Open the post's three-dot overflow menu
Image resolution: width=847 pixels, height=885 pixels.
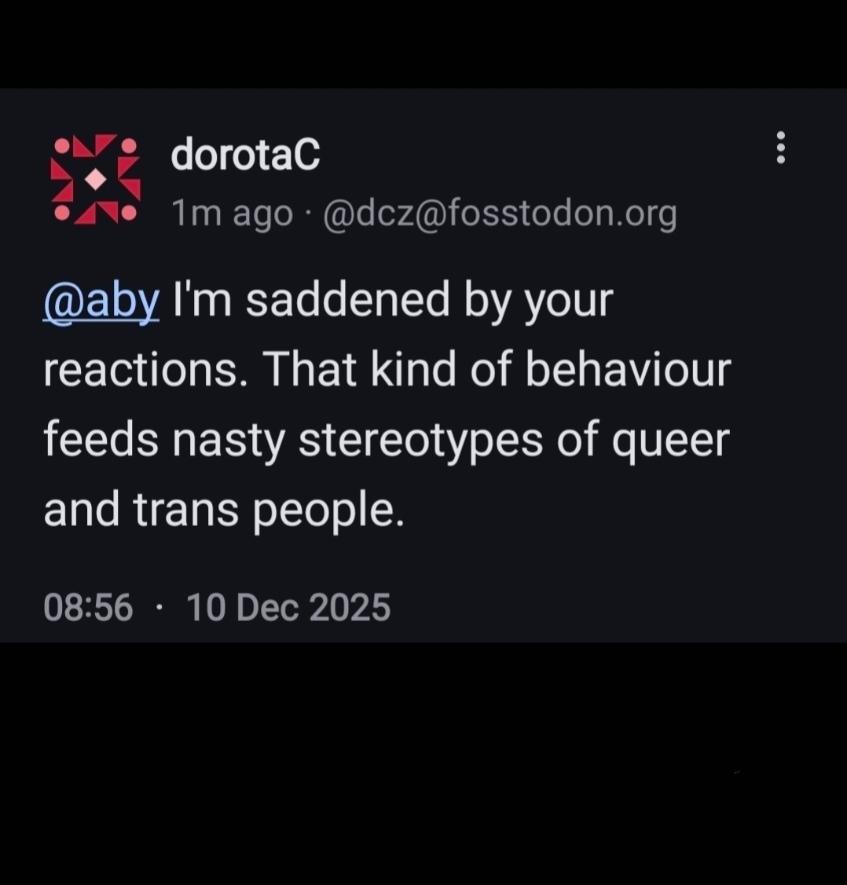[x=781, y=149]
